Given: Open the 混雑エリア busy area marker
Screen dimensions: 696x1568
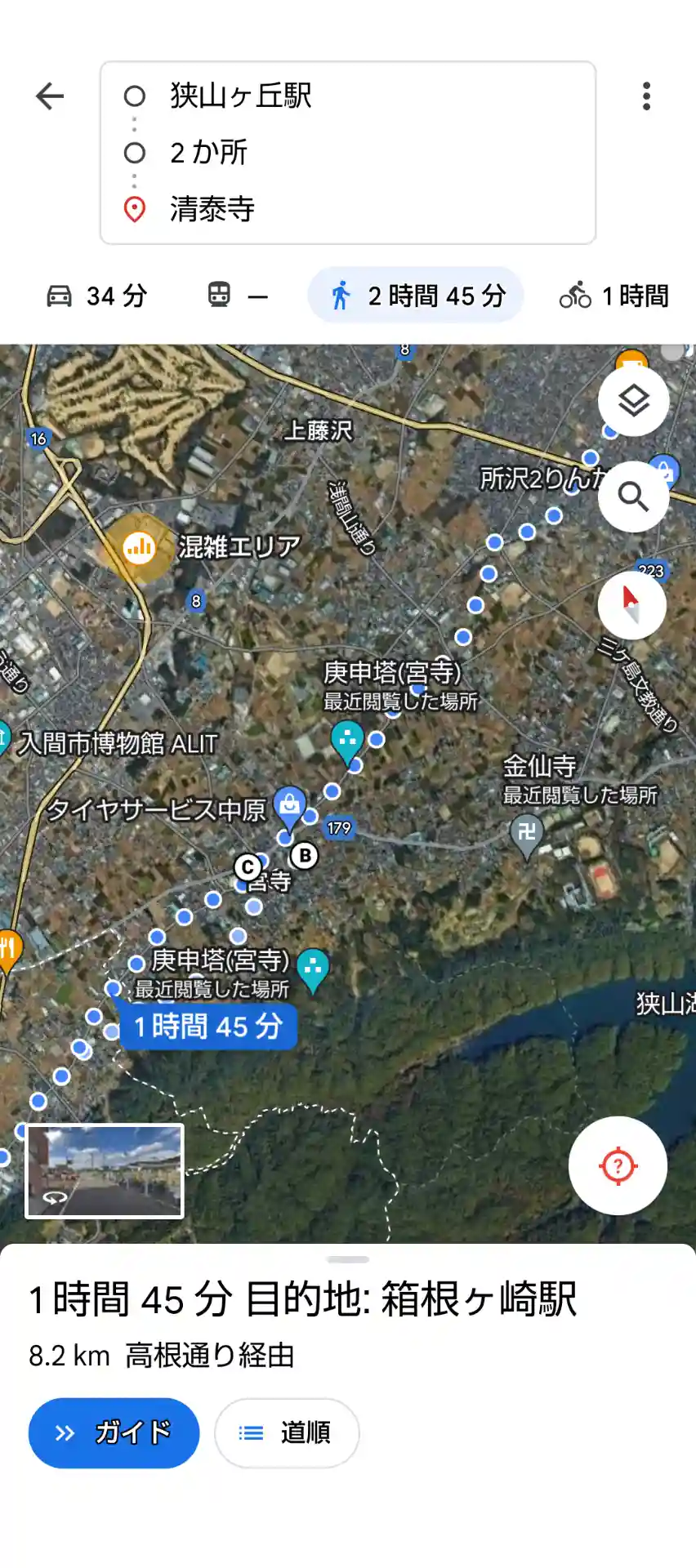Looking at the screenshot, I should pos(140,547).
